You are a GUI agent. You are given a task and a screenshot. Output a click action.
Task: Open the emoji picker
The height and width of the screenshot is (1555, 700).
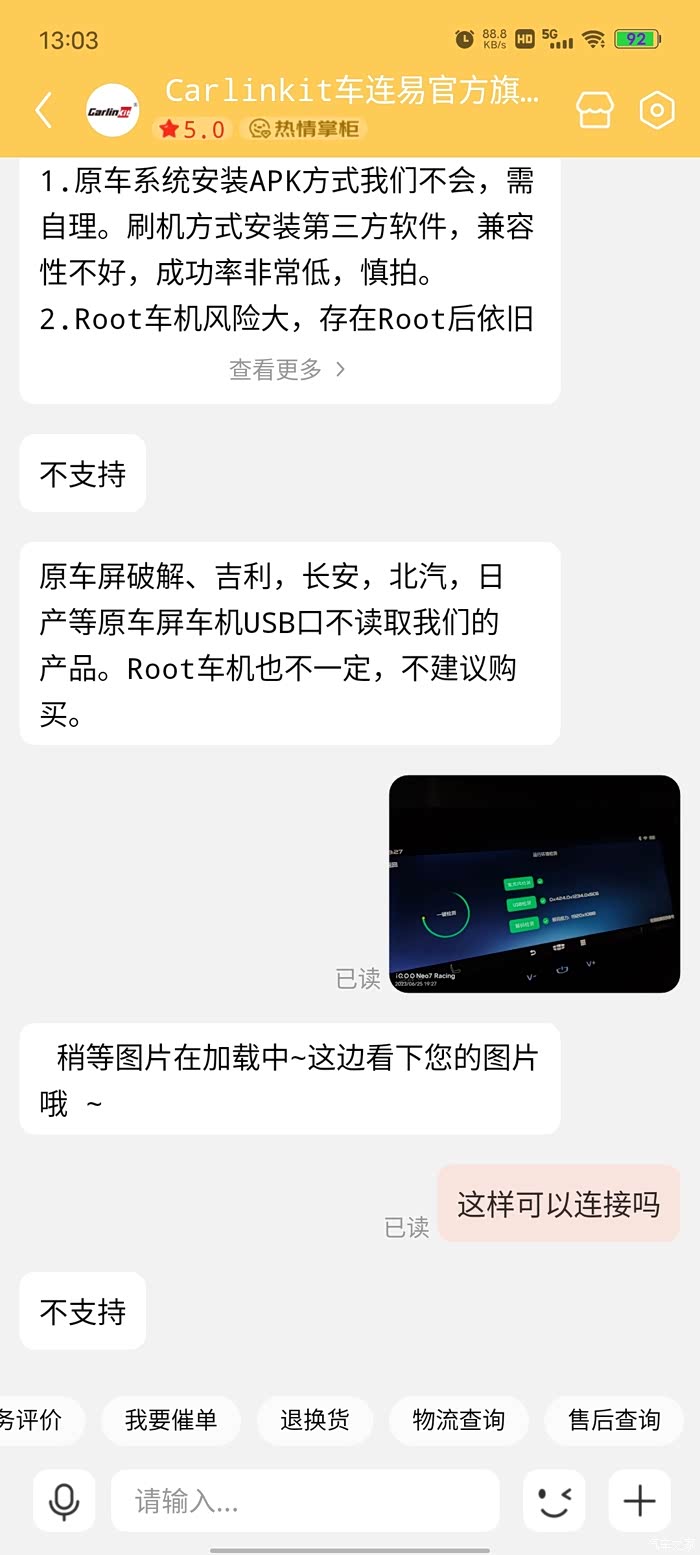(554, 1500)
